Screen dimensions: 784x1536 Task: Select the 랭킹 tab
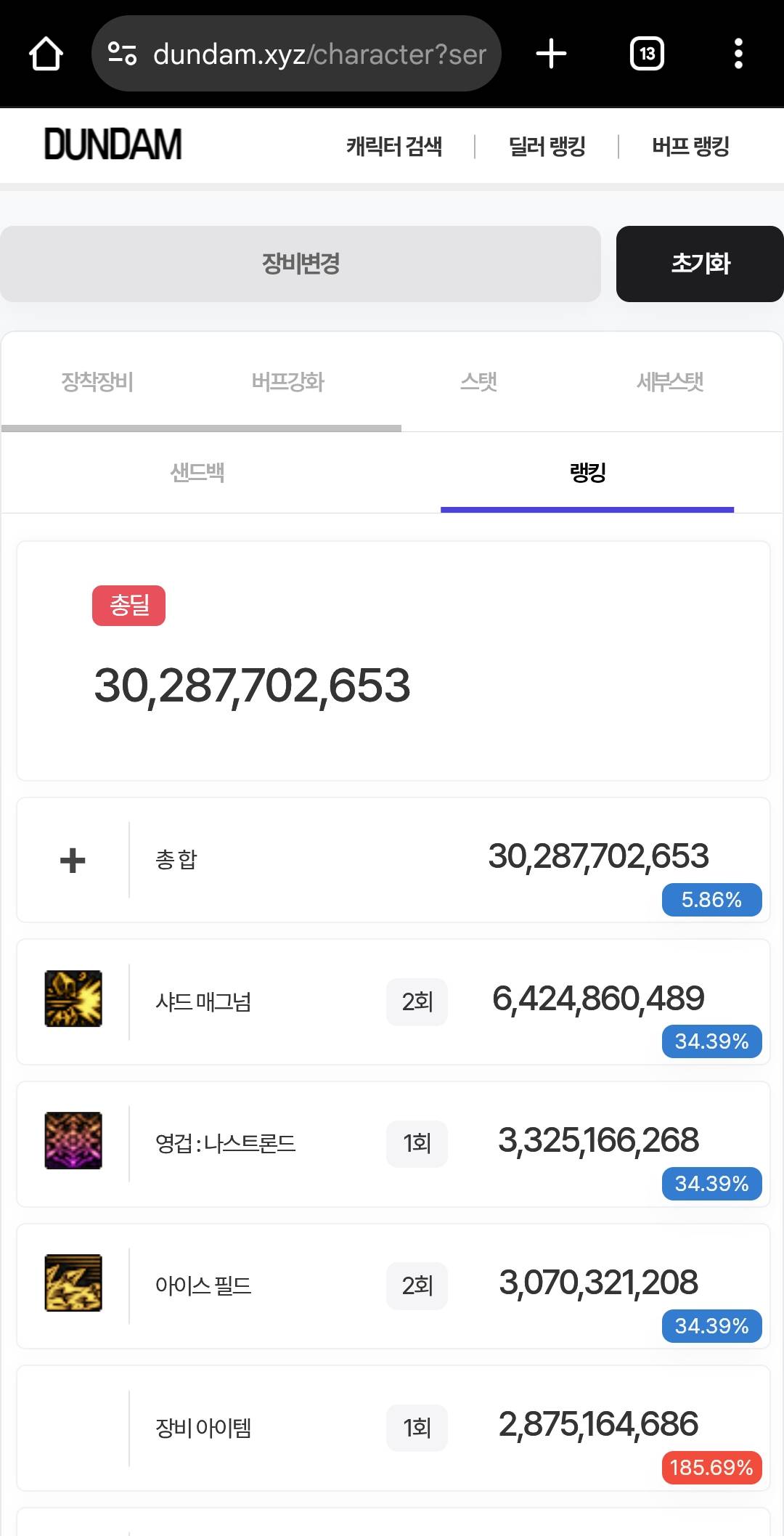point(587,473)
